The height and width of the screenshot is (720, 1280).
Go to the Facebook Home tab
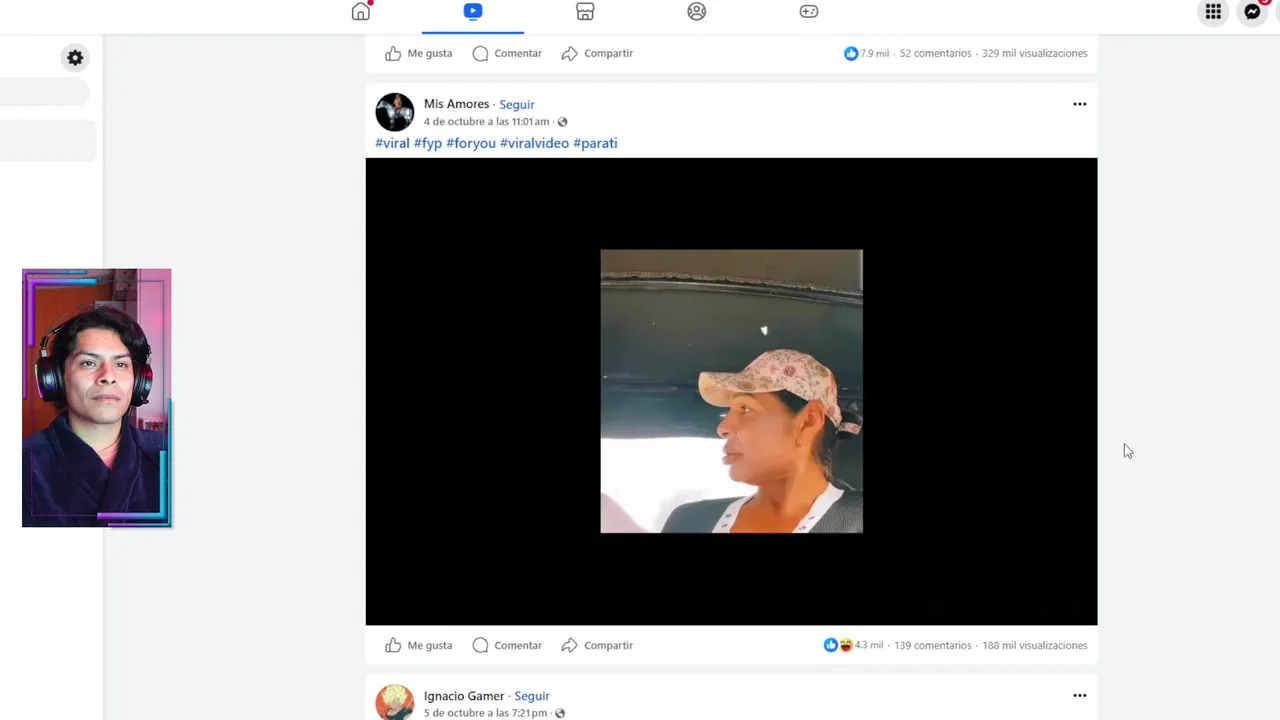(x=361, y=12)
